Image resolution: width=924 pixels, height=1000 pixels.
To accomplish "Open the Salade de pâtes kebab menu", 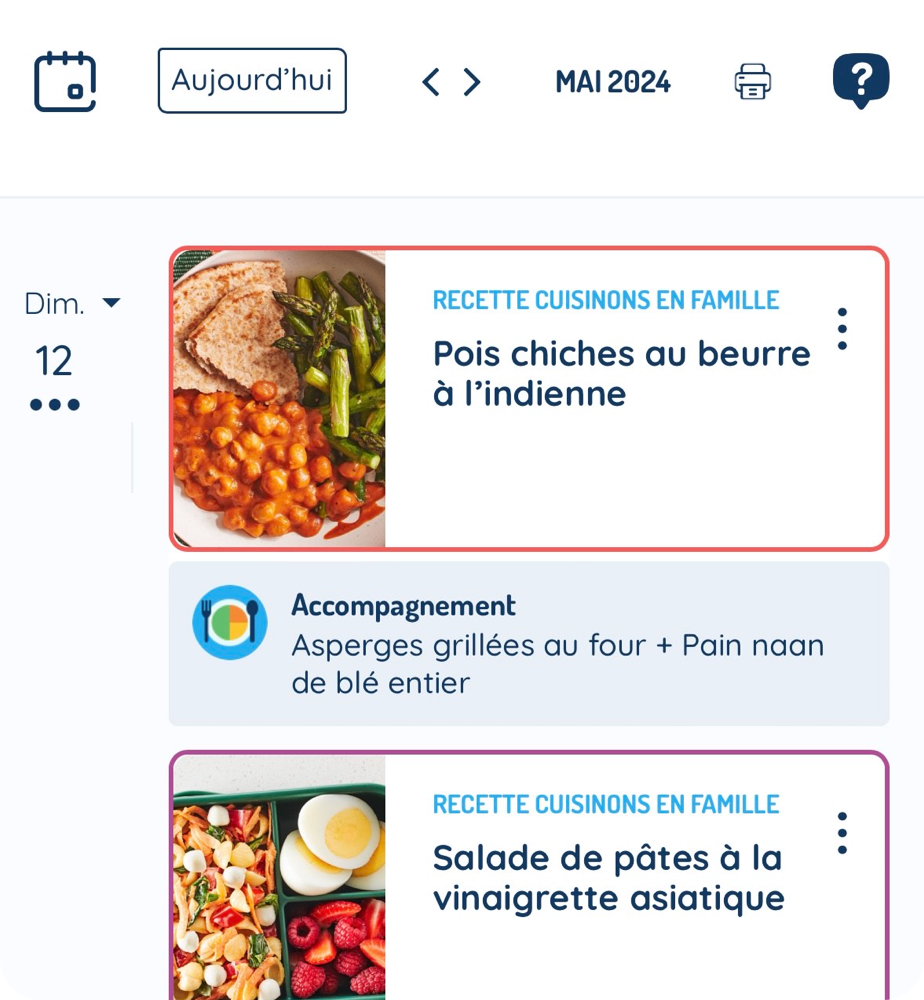I will [841, 835].
